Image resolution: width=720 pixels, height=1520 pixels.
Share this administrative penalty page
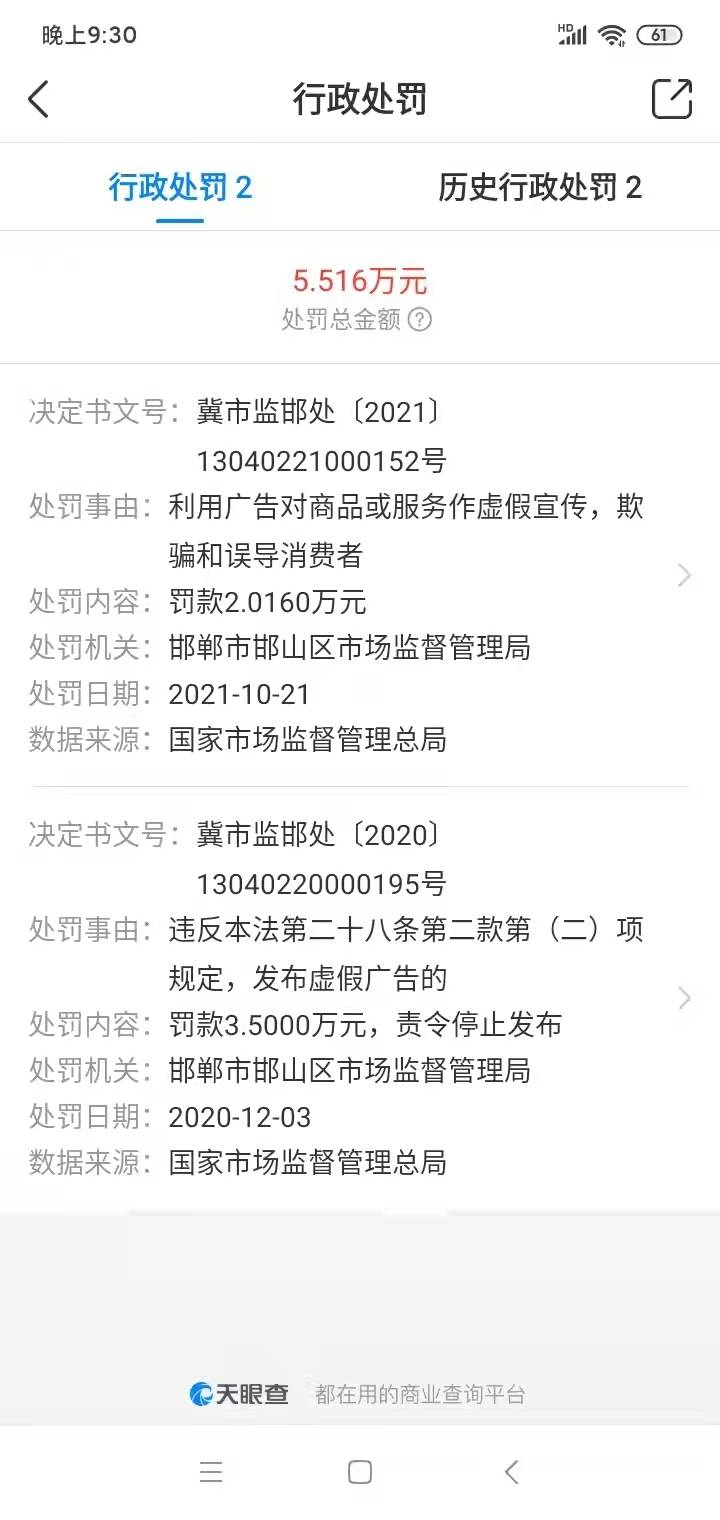click(x=672, y=99)
